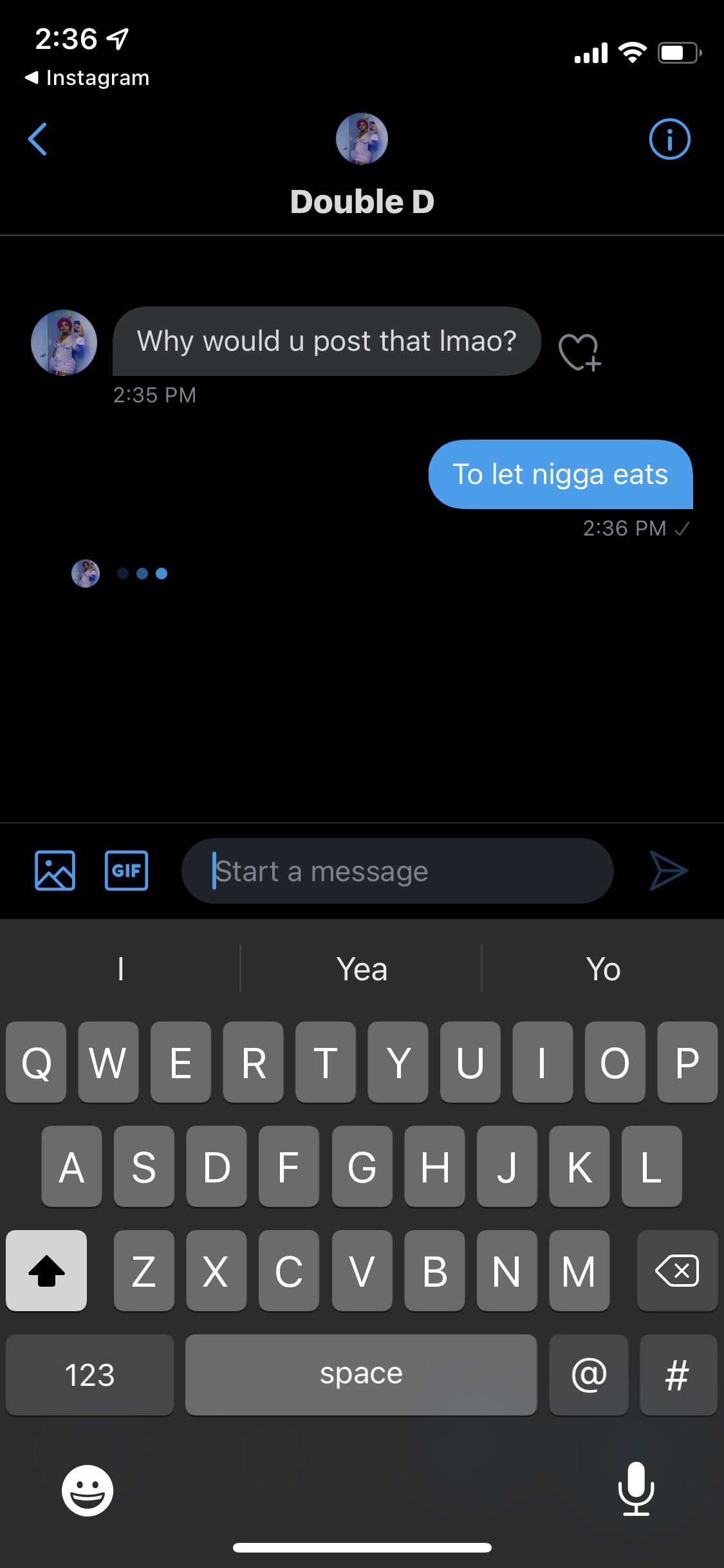
Task: Go back from the Double D conversation
Action: [x=38, y=139]
